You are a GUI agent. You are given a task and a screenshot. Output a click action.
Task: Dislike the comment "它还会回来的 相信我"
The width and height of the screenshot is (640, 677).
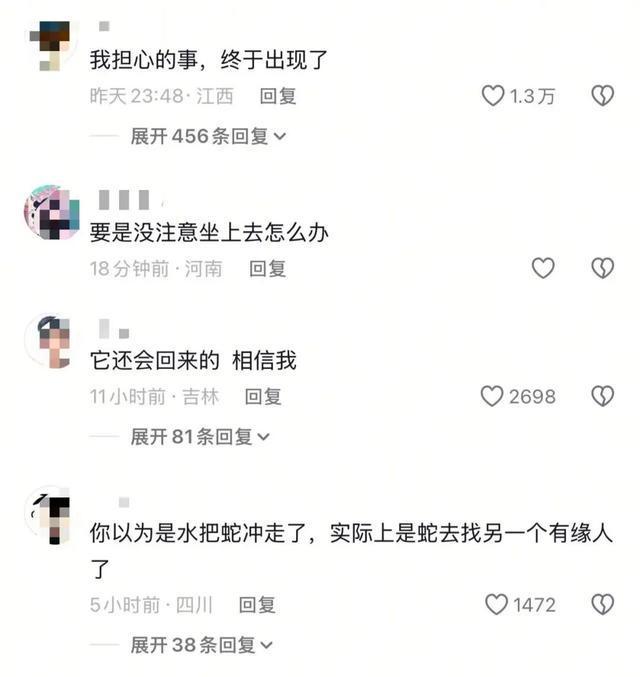click(602, 396)
